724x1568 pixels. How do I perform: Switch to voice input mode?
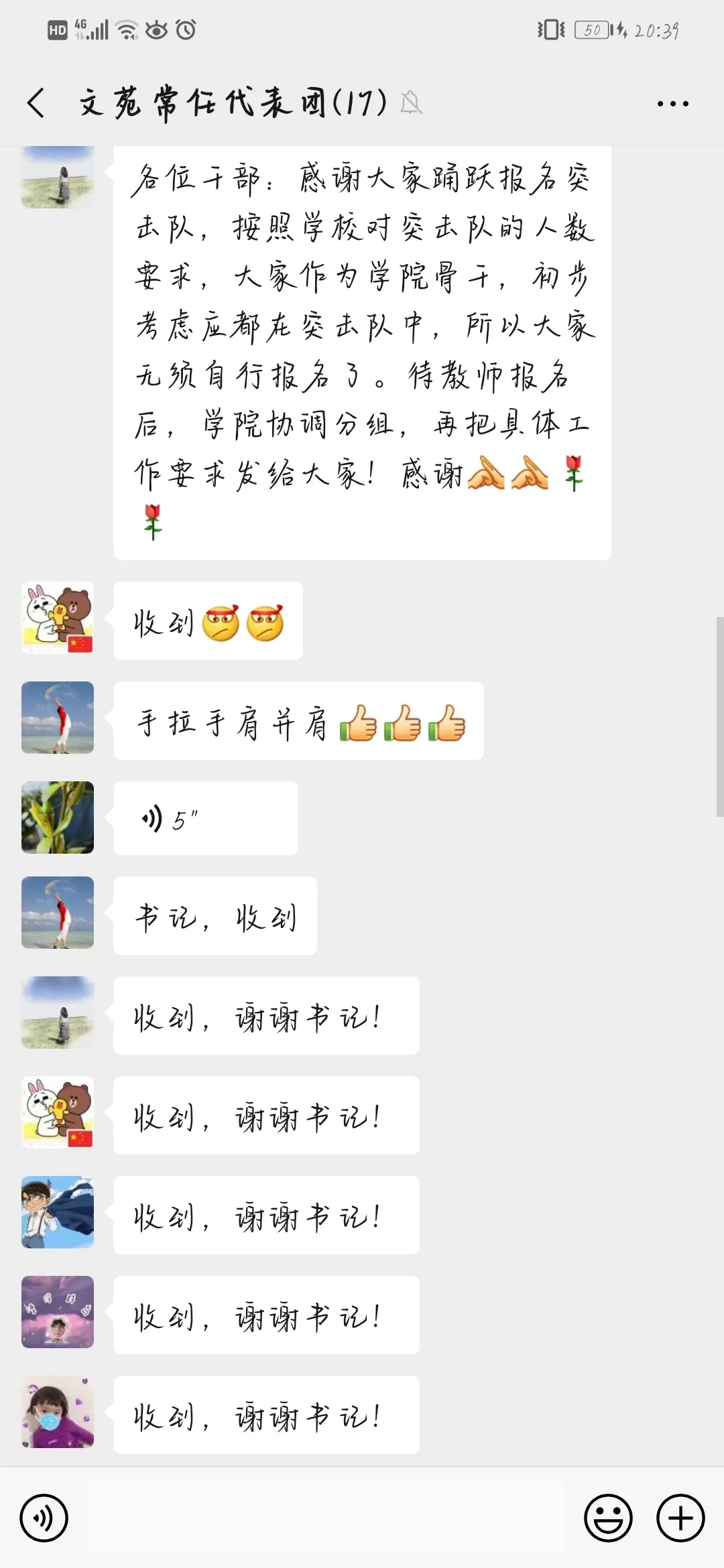point(44,1518)
